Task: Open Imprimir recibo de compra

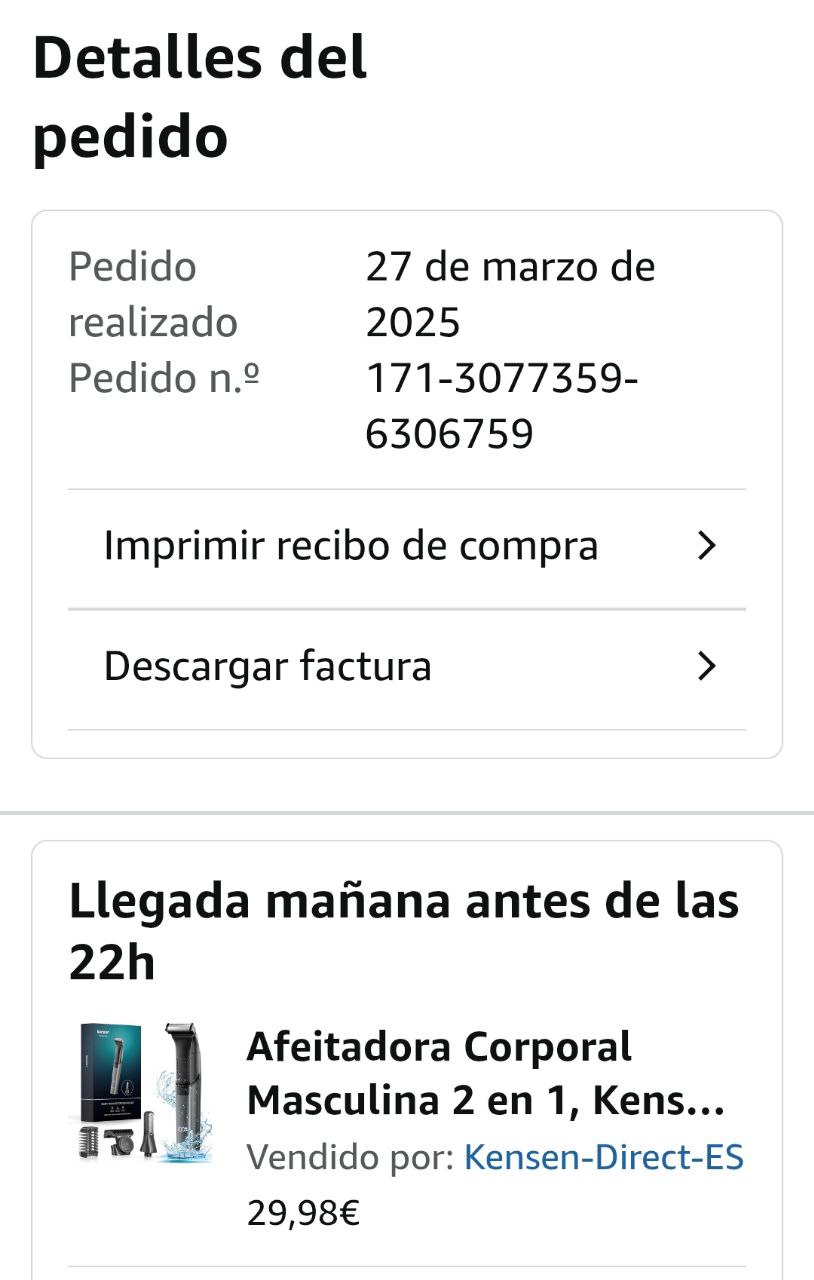Action: click(x=406, y=547)
